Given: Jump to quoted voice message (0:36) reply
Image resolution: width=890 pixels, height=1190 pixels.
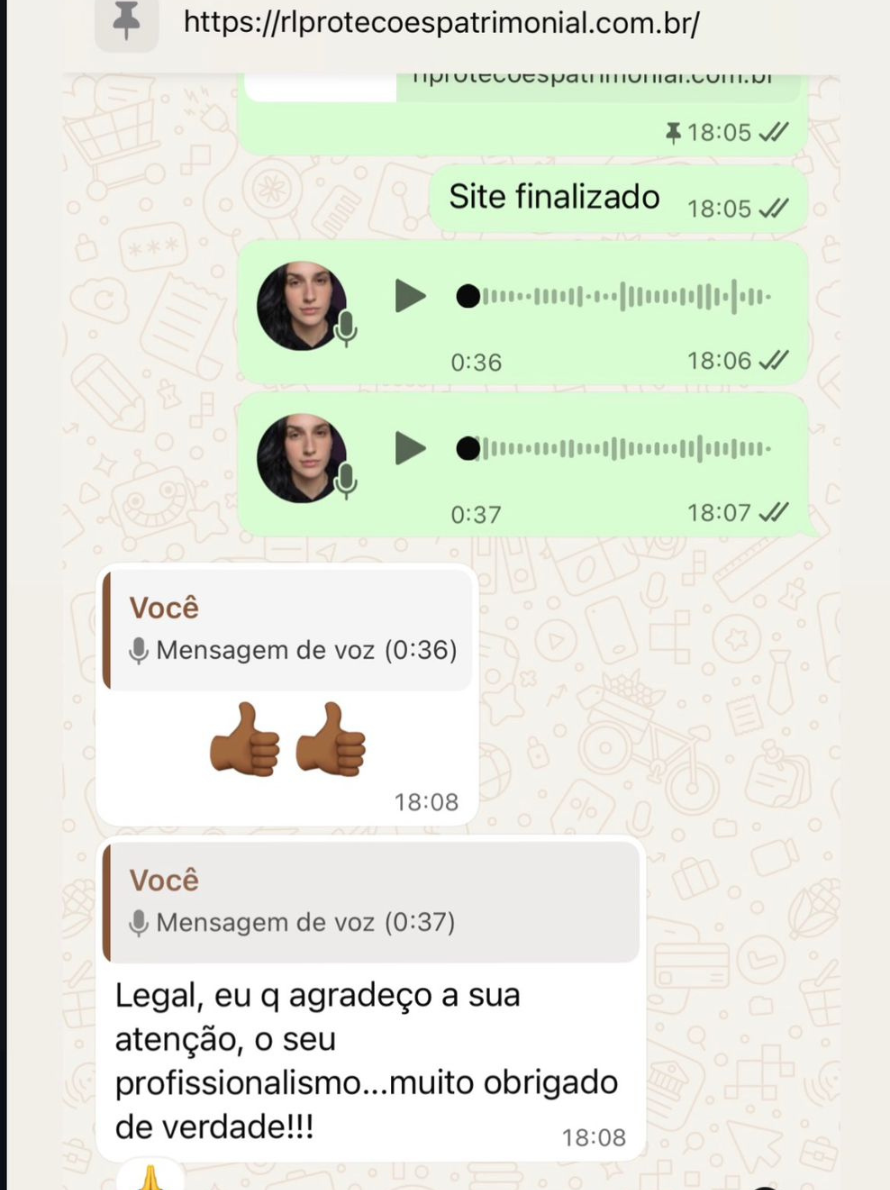Looking at the screenshot, I should 290,630.
